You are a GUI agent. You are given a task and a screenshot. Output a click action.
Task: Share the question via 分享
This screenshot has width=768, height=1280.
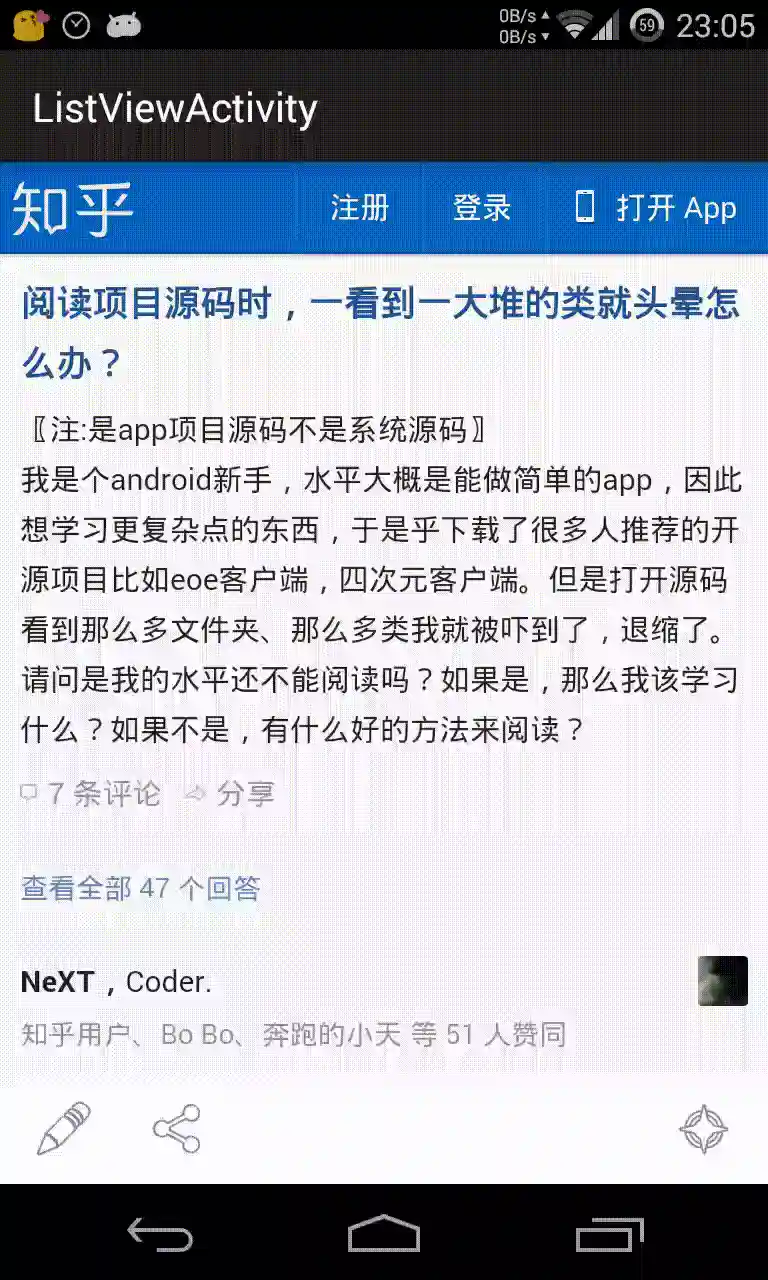tap(231, 794)
